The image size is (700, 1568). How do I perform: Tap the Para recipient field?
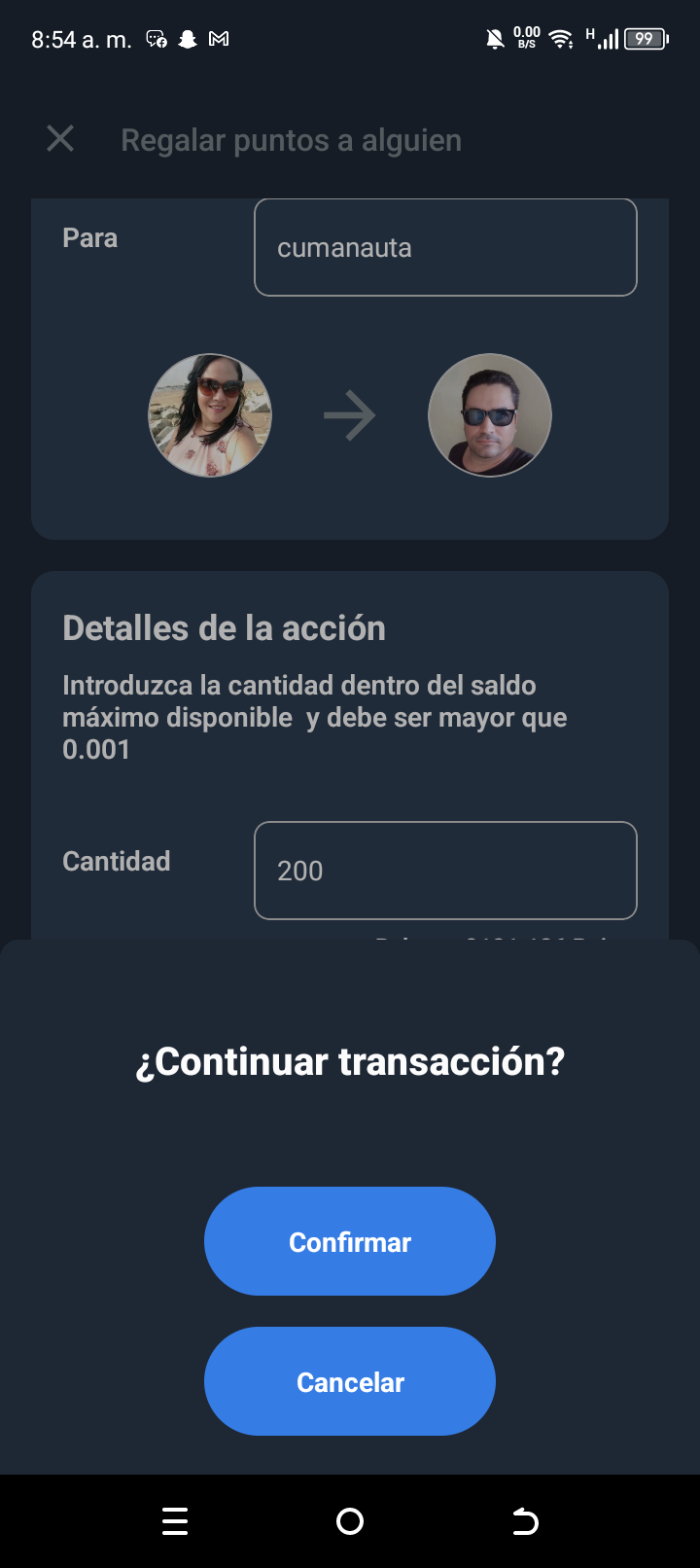pyautogui.click(x=445, y=247)
